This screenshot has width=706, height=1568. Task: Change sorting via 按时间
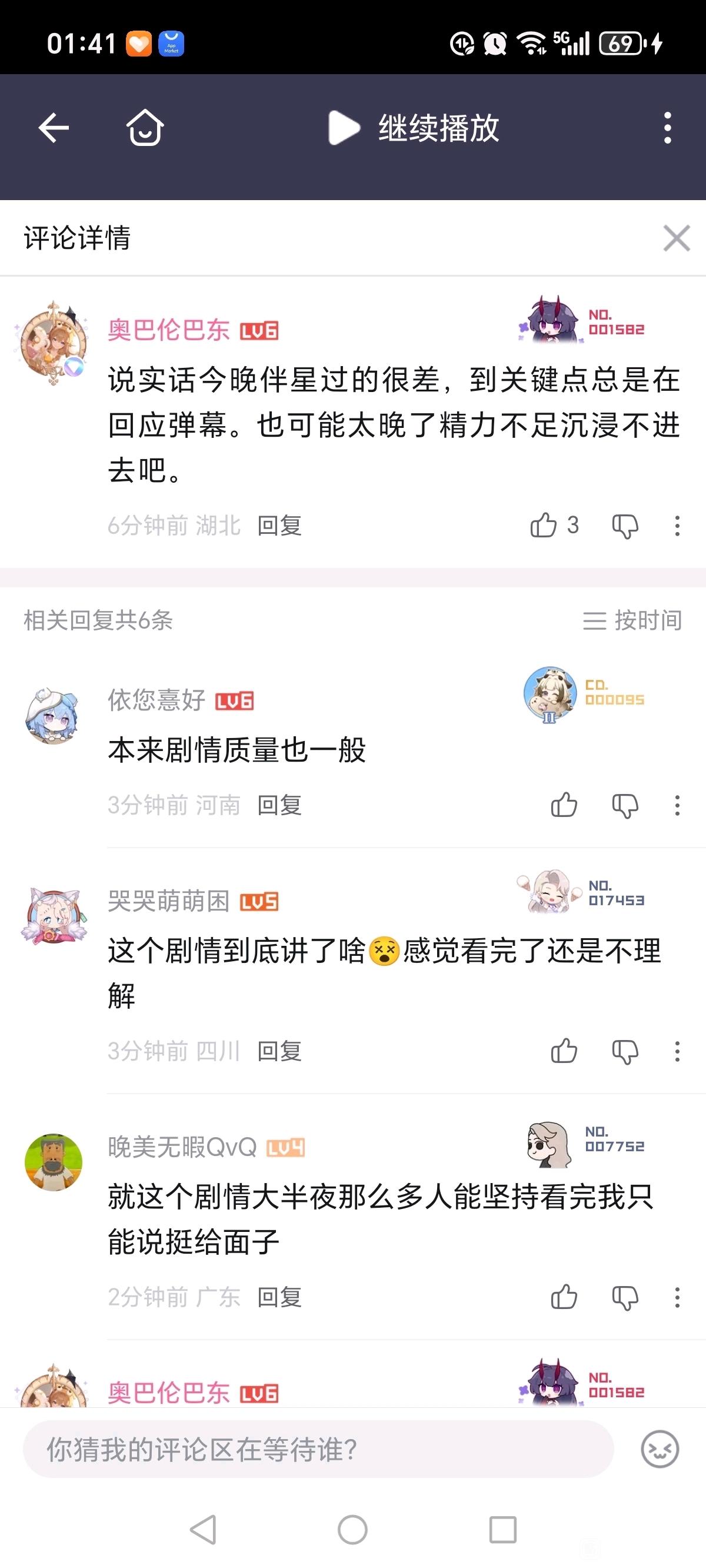pos(632,620)
